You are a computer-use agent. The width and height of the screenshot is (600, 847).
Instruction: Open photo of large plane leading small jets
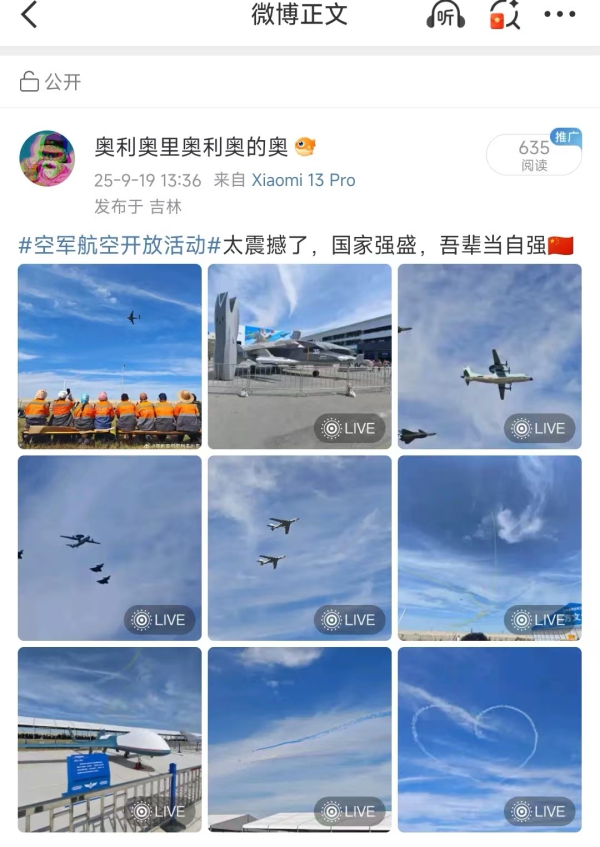109,546
